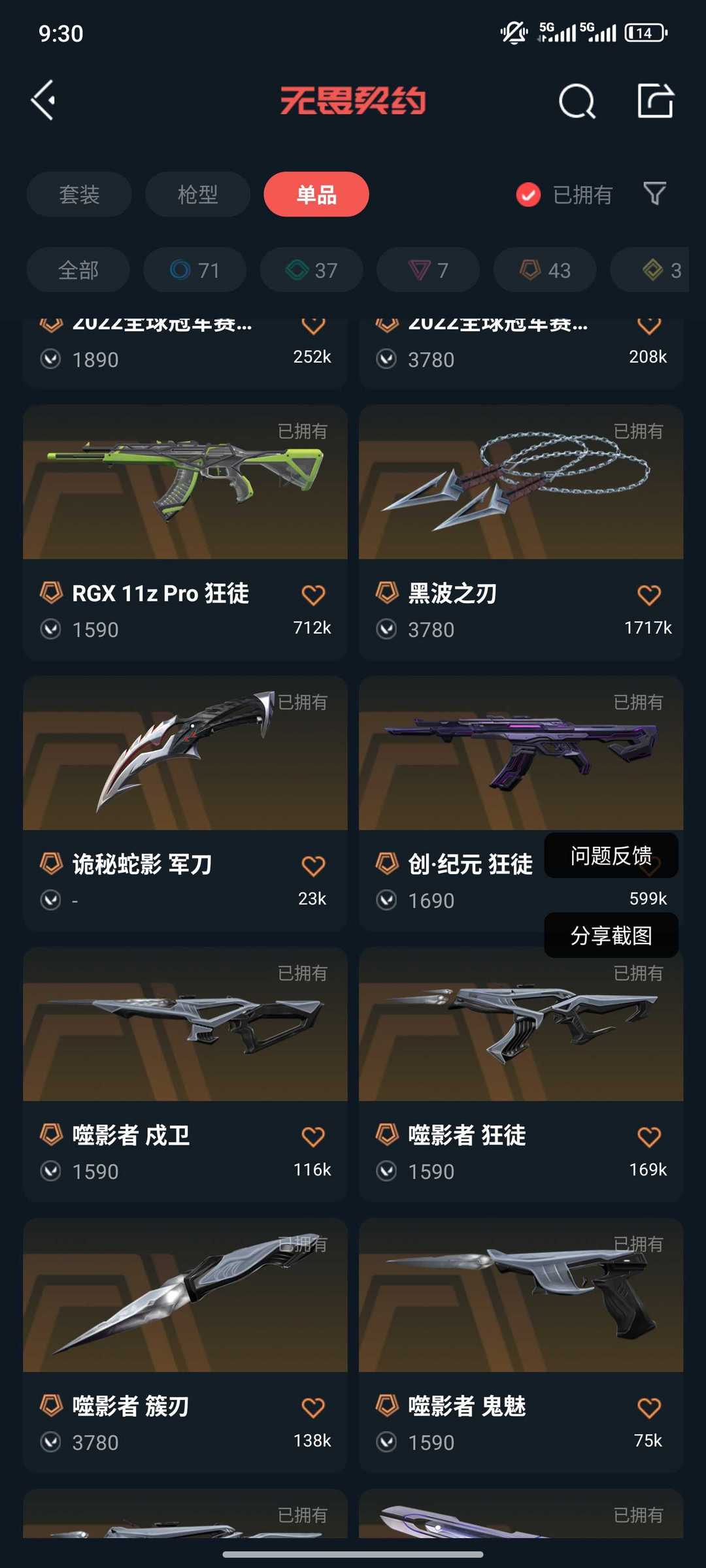The height and width of the screenshot is (1568, 706).
Task: Filter by the blue rarity chip 71
Action: point(195,270)
